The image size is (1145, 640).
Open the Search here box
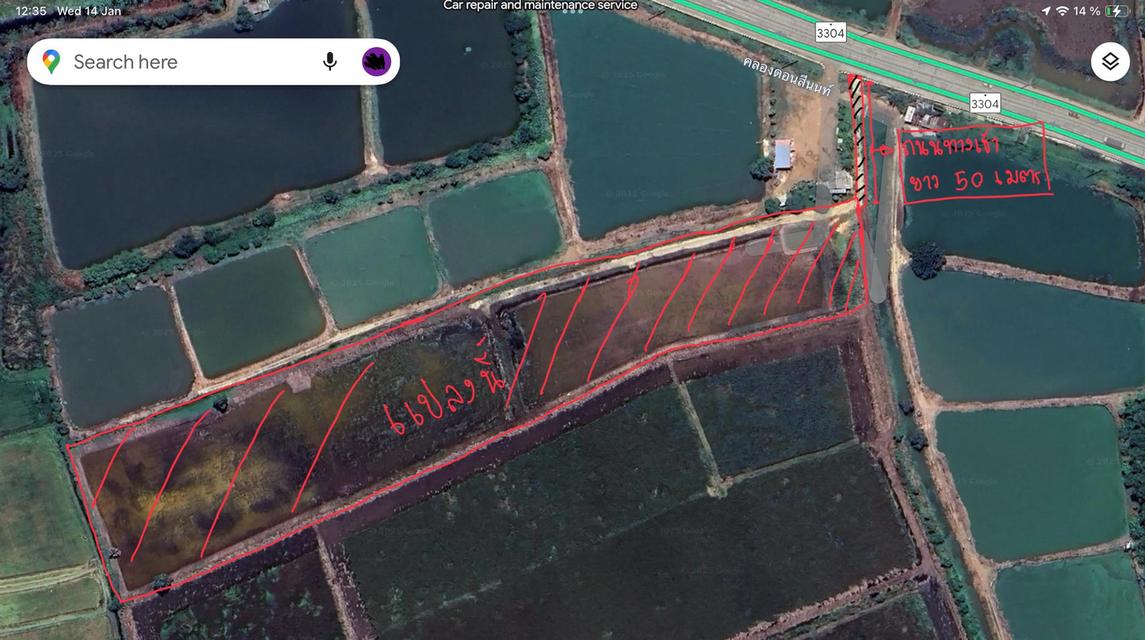pyautogui.click(x=180, y=62)
